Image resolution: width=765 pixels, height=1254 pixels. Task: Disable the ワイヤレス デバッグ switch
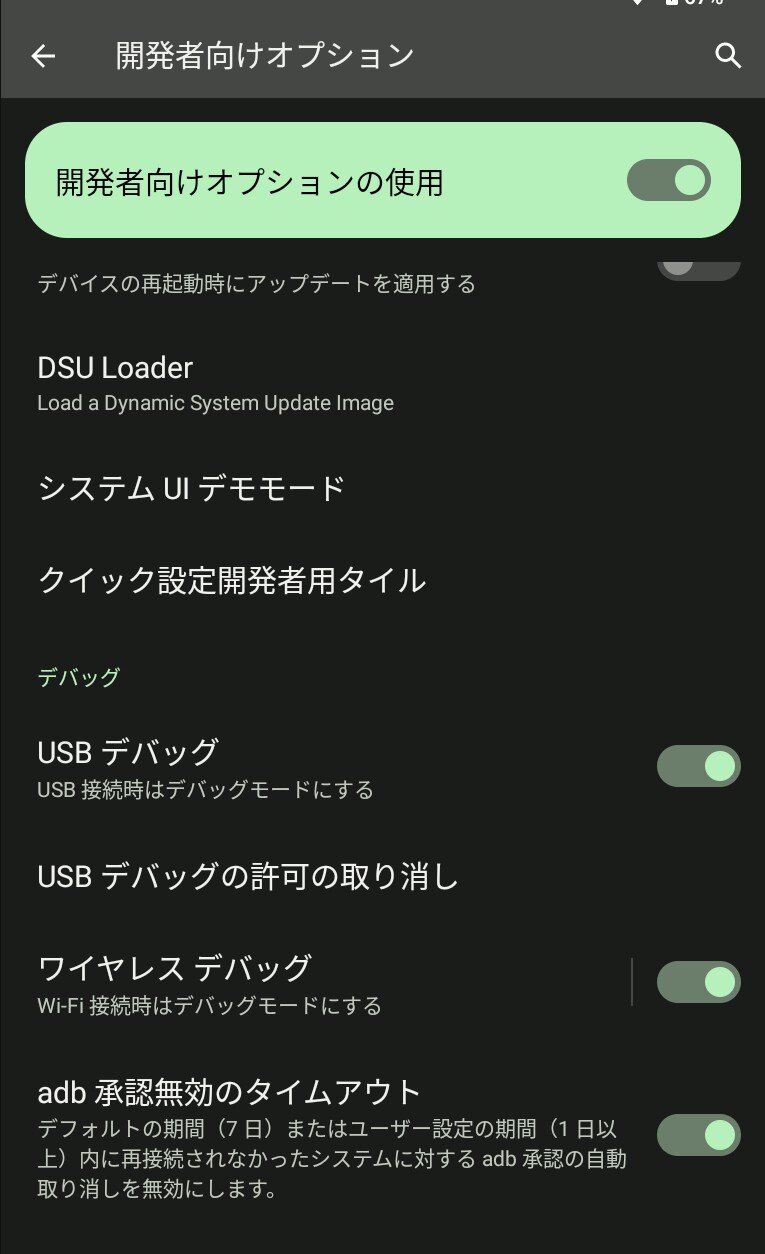point(698,982)
